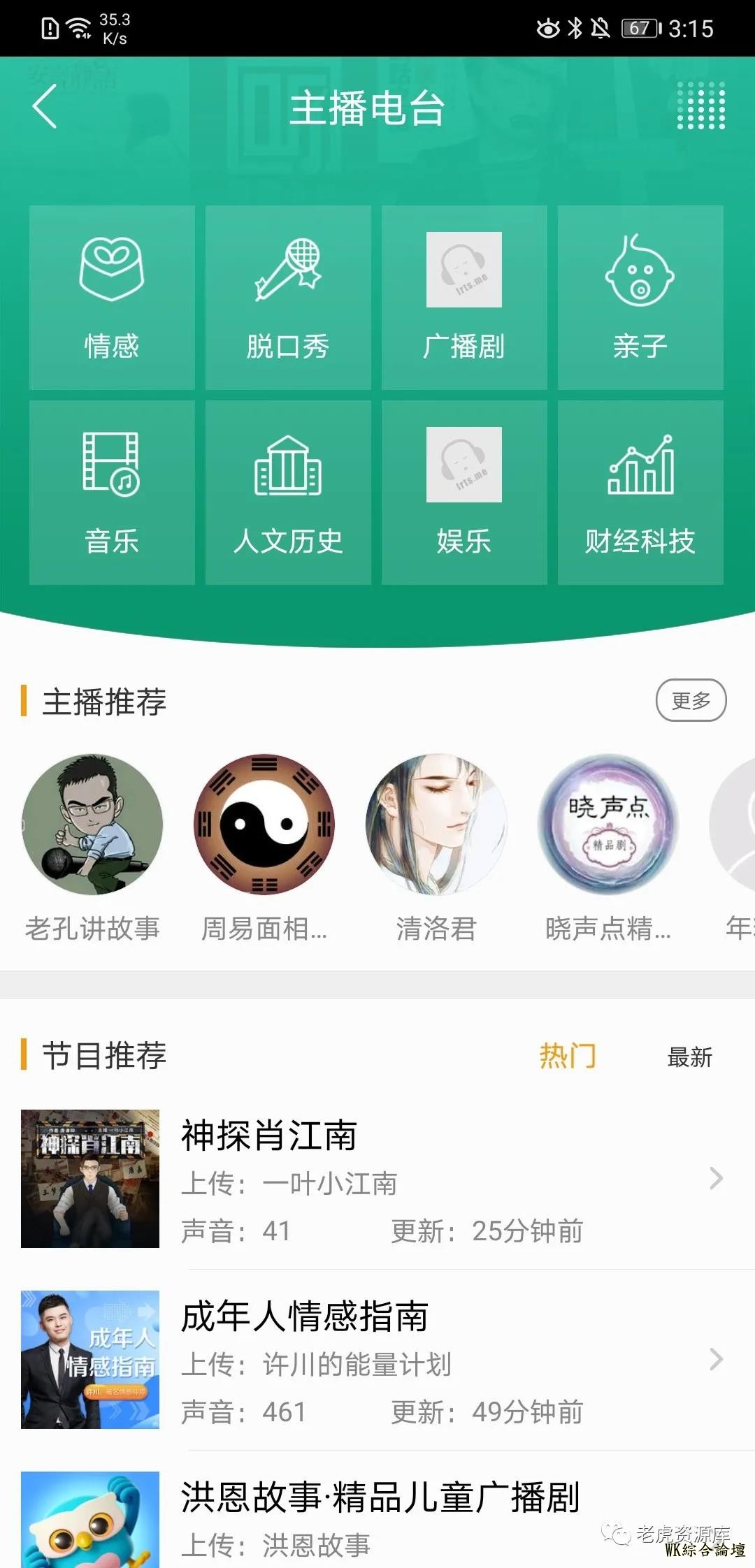The image size is (755, 1568).
Task: Switch to the 热门 tab
Action: 568,1056
